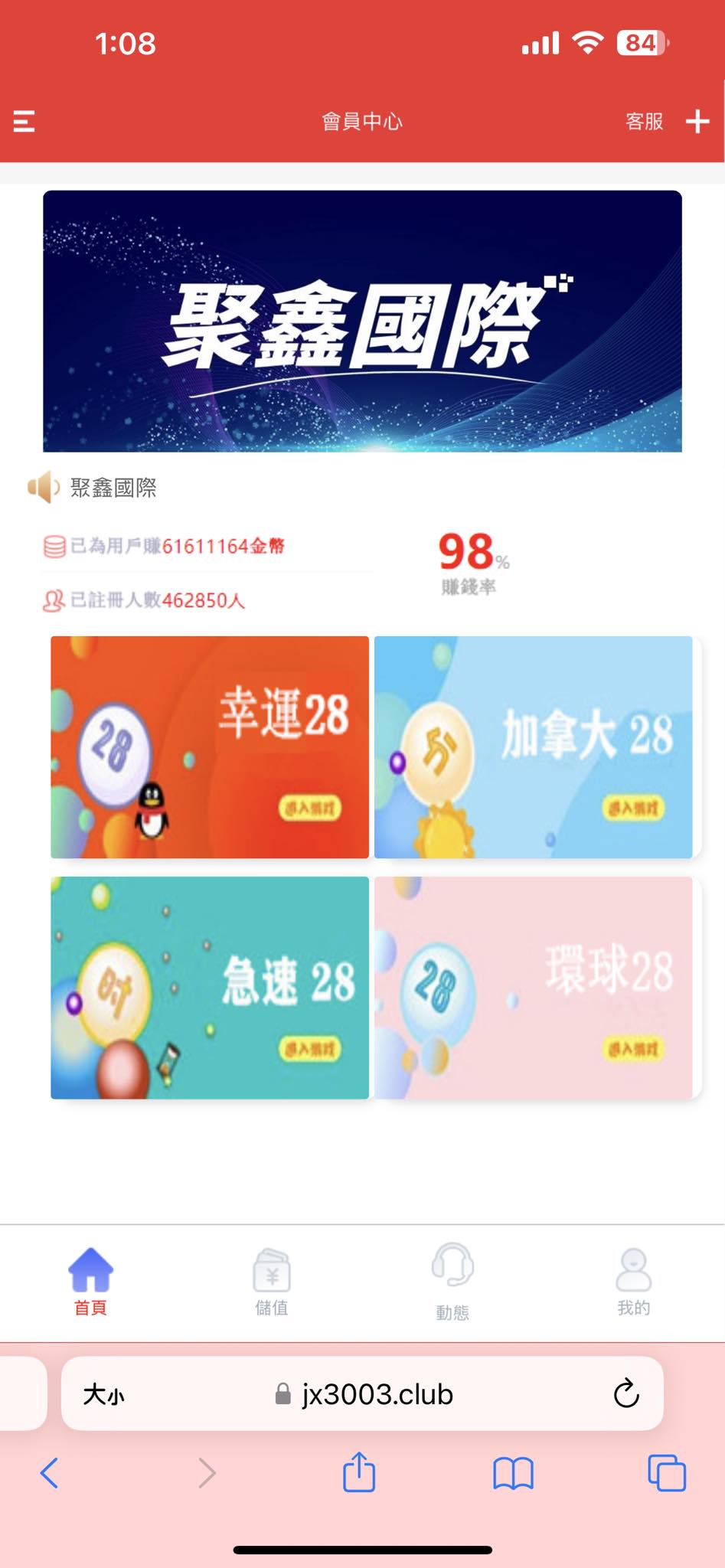
Task: Switch to the 儲值 tab
Action: click(272, 1282)
